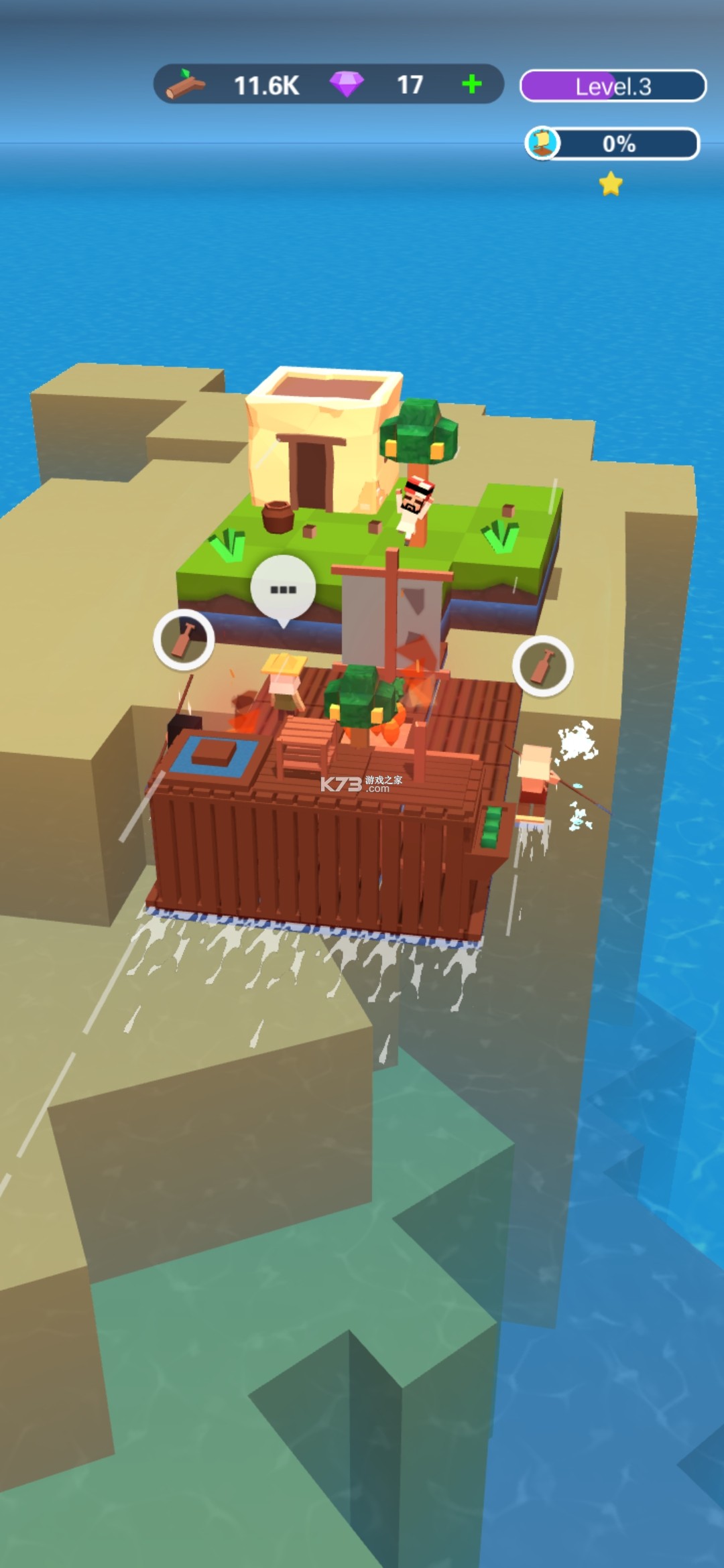Open the speech bubble with three dots

283,588
